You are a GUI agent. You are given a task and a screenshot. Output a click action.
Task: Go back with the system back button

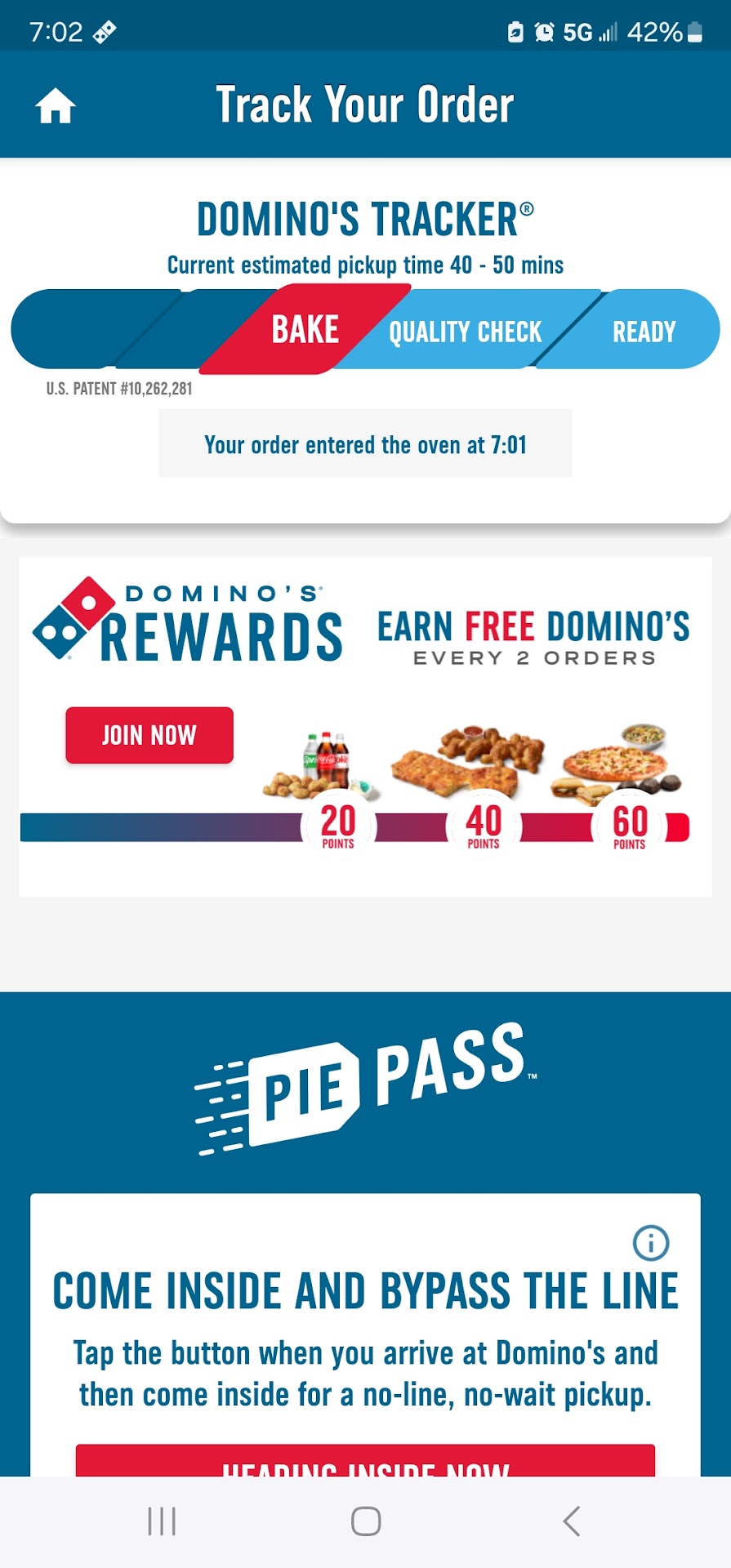click(x=572, y=1521)
